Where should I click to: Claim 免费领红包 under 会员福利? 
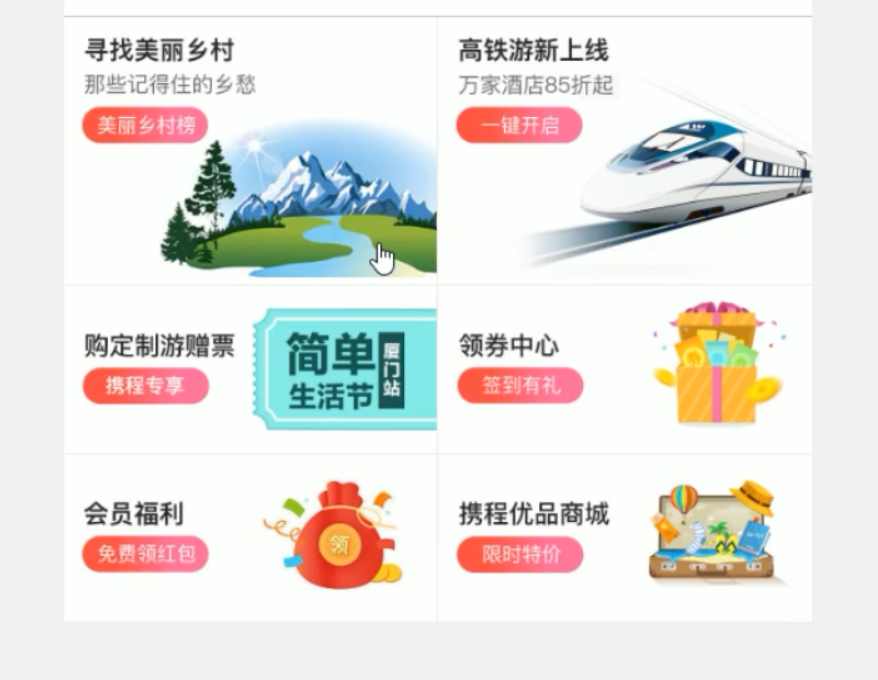pos(145,554)
